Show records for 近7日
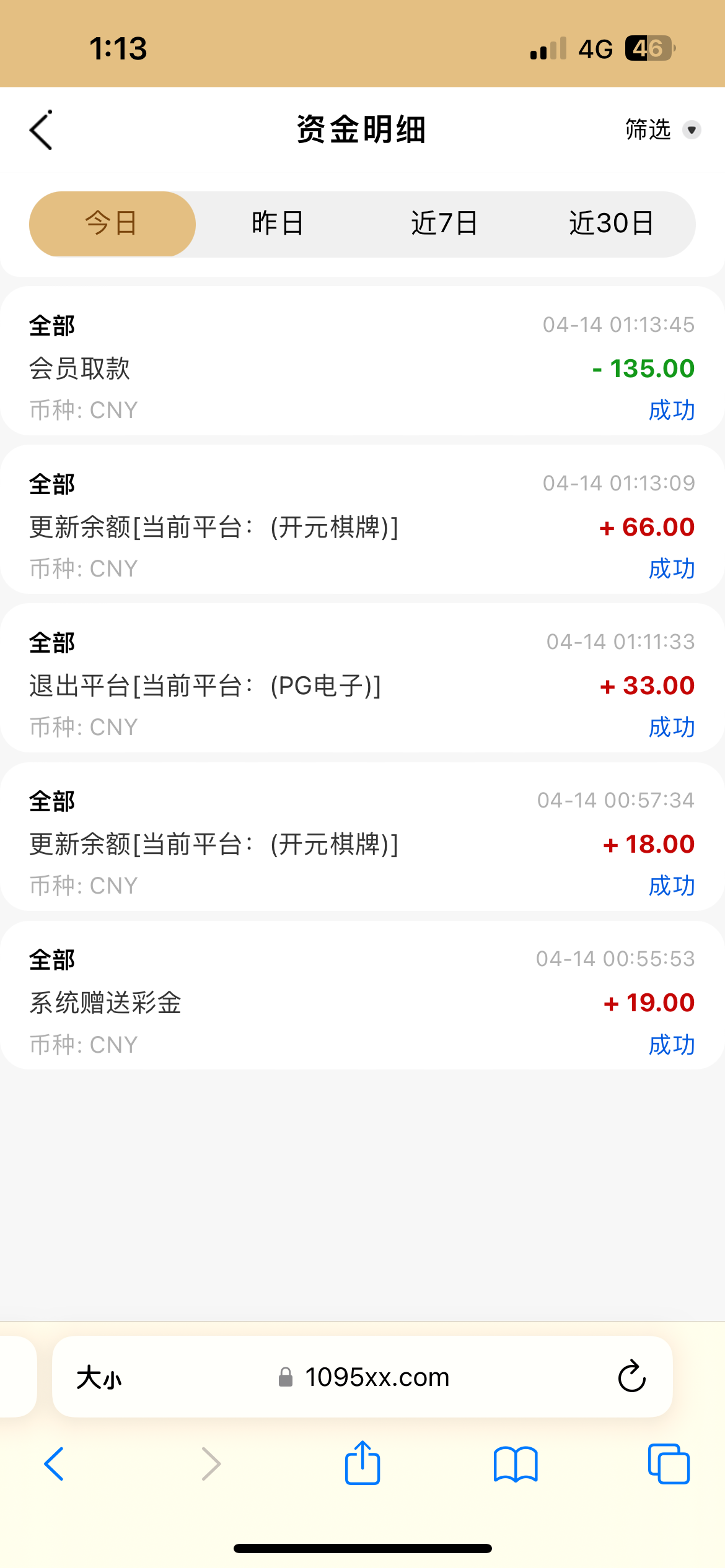Screen dimensions: 725x1568 (x=444, y=224)
